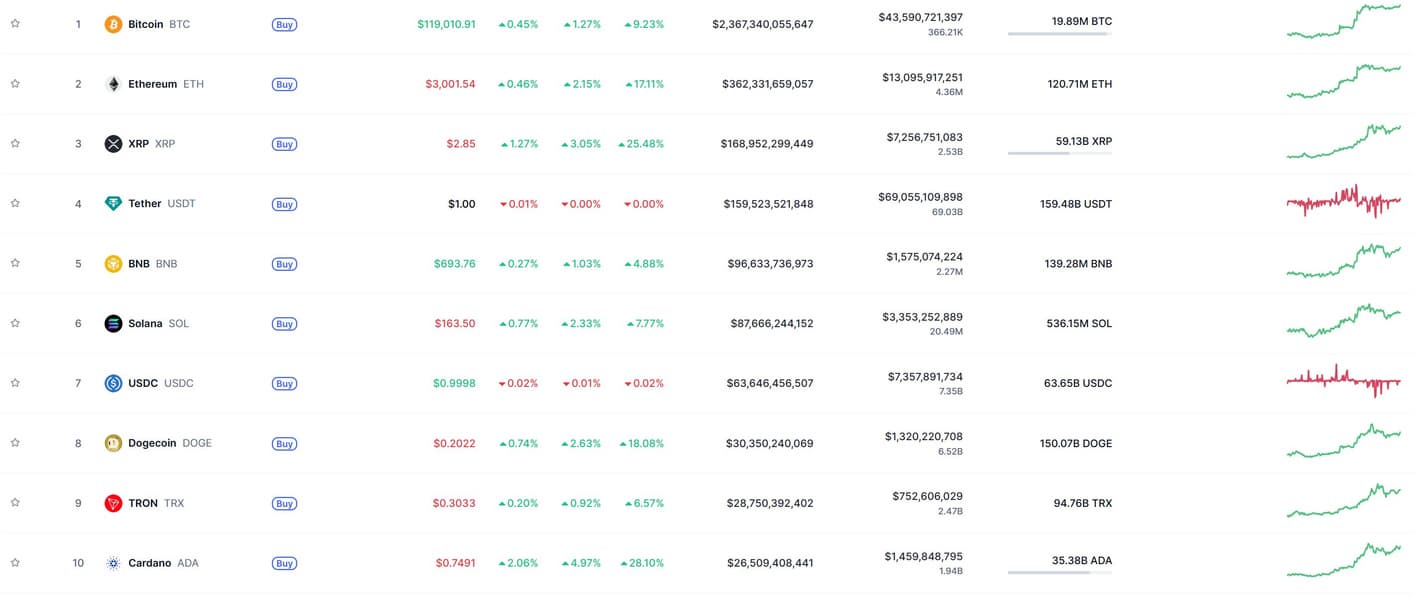1425x600 pixels.
Task: Add Bitcoin to watchlist with star
Action: tap(15, 24)
